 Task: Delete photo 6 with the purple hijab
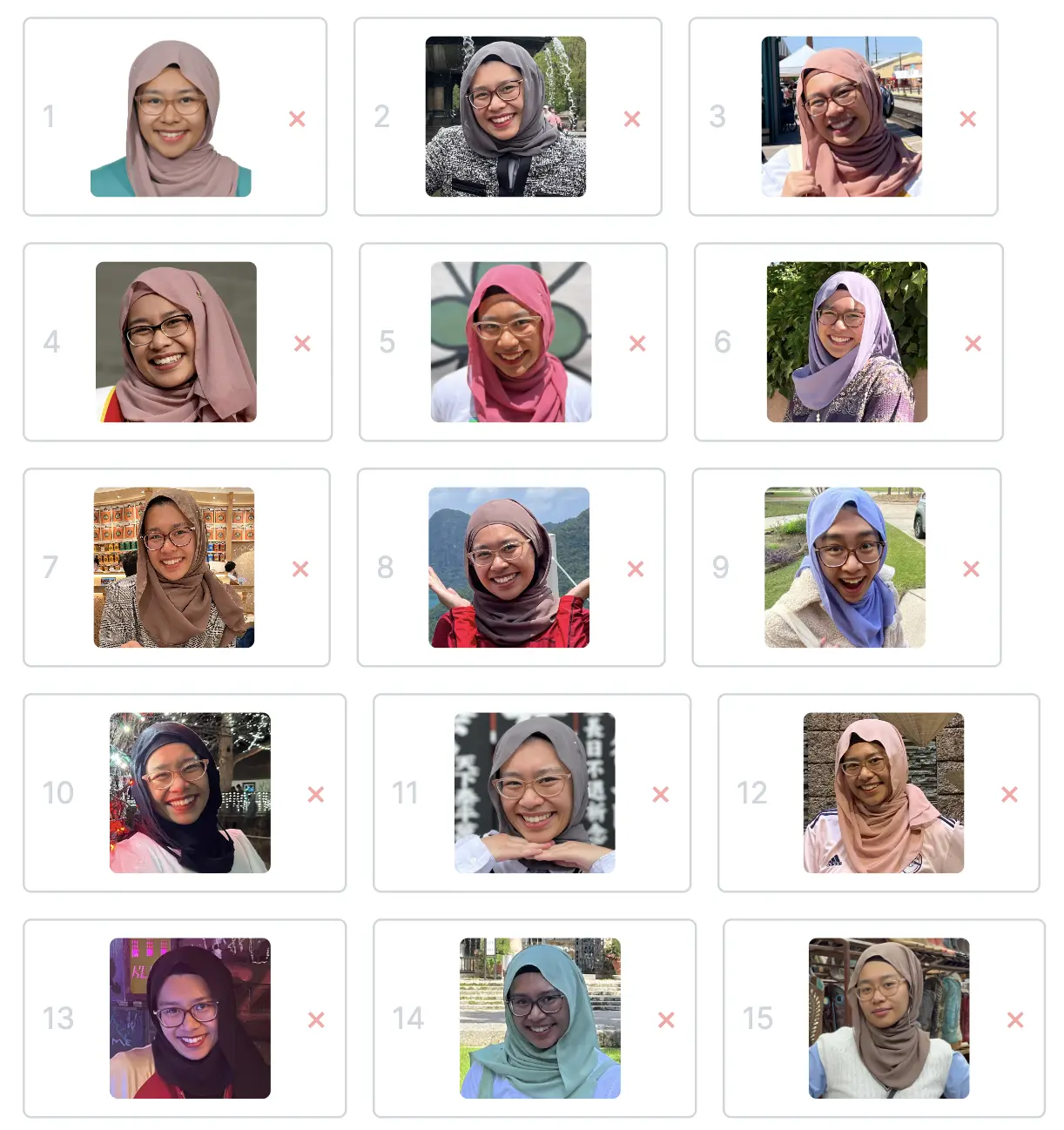click(972, 343)
